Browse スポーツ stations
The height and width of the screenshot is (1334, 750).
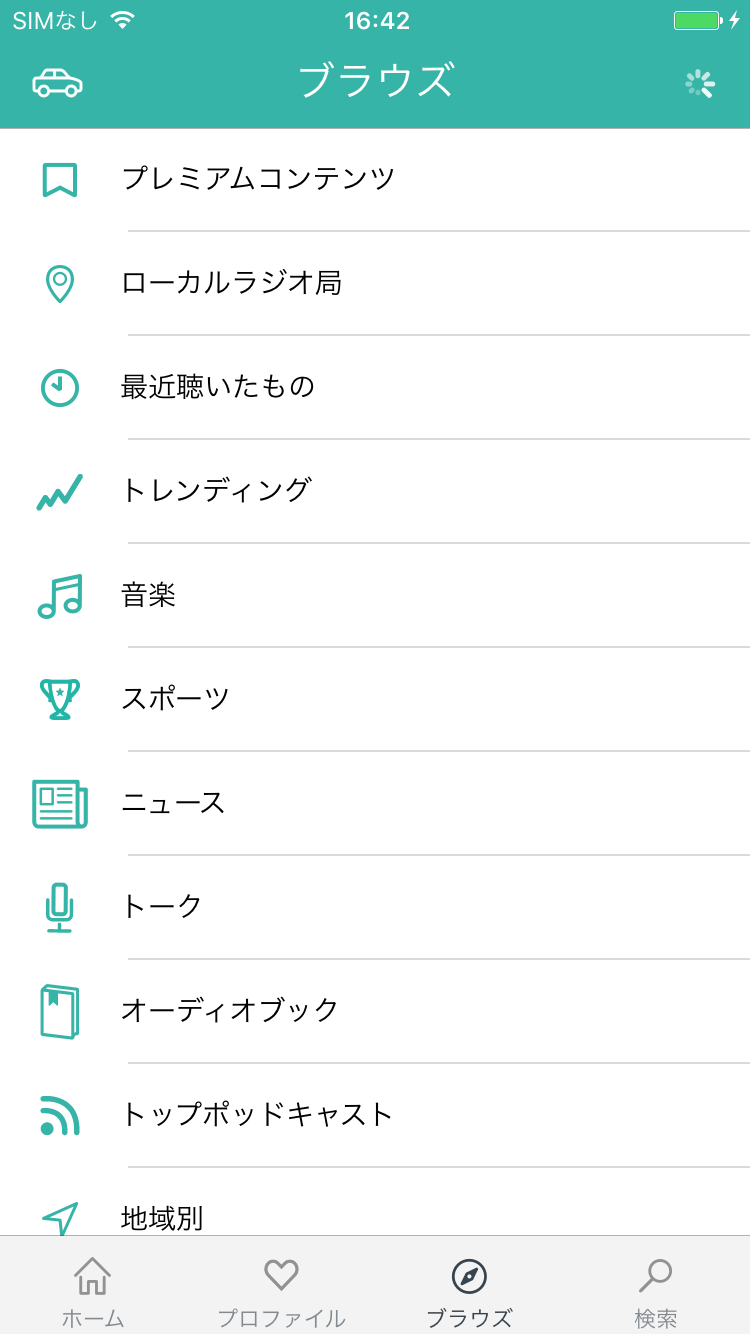pyautogui.click(x=375, y=700)
